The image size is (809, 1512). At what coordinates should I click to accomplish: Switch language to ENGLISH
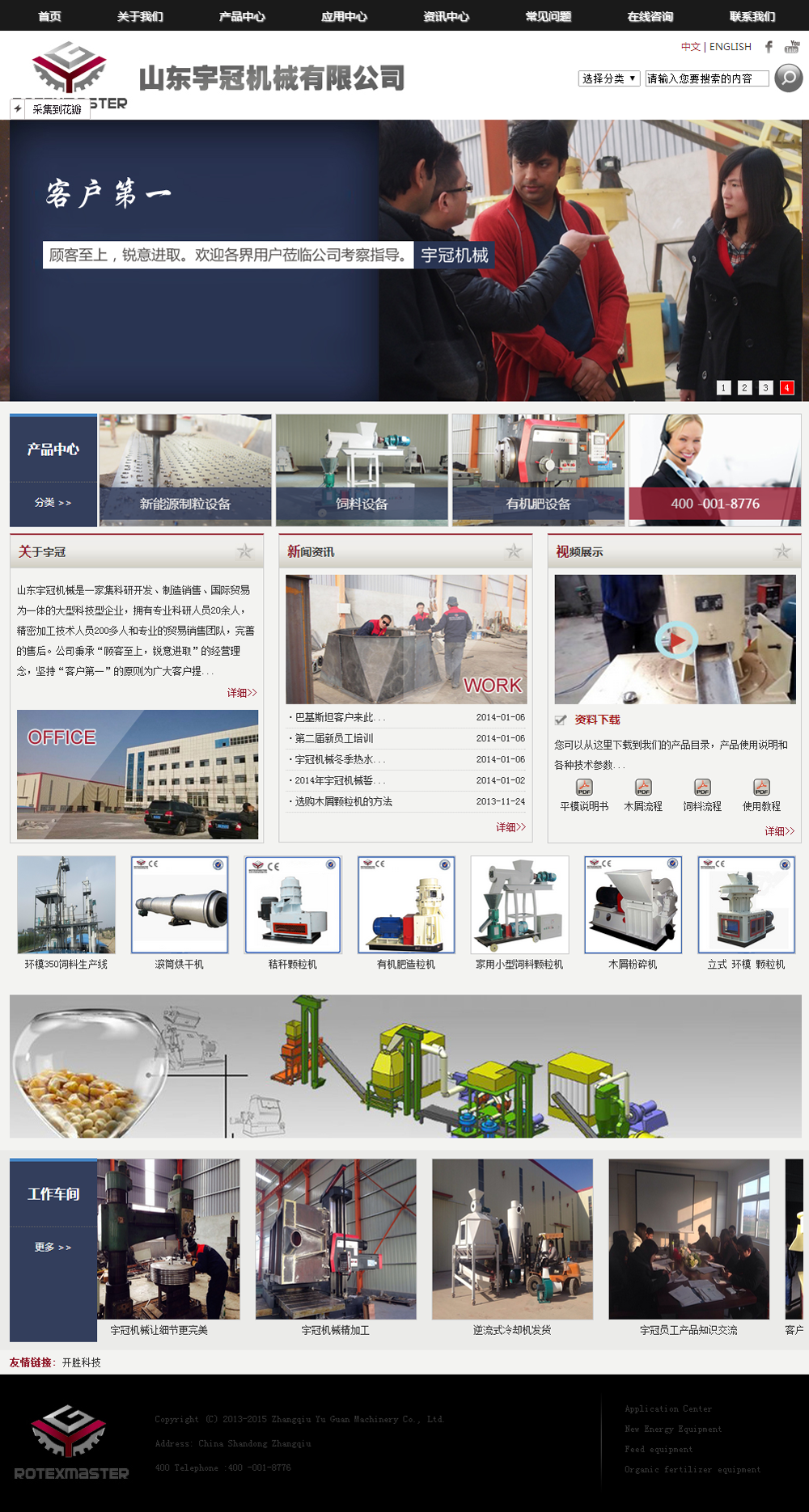click(x=731, y=47)
